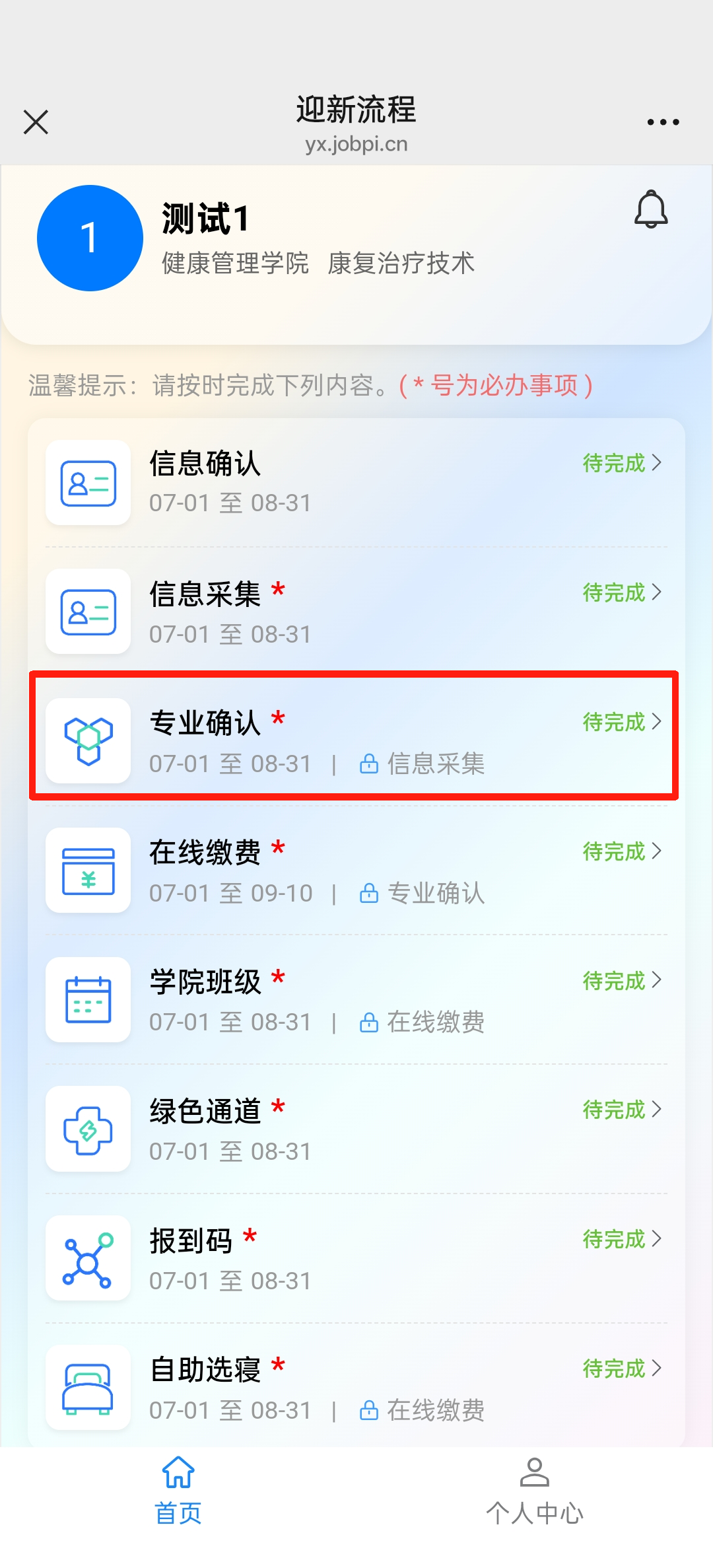Open the three-dot overflow menu
The width and height of the screenshot is (713, 1568).
click(663, 122)
